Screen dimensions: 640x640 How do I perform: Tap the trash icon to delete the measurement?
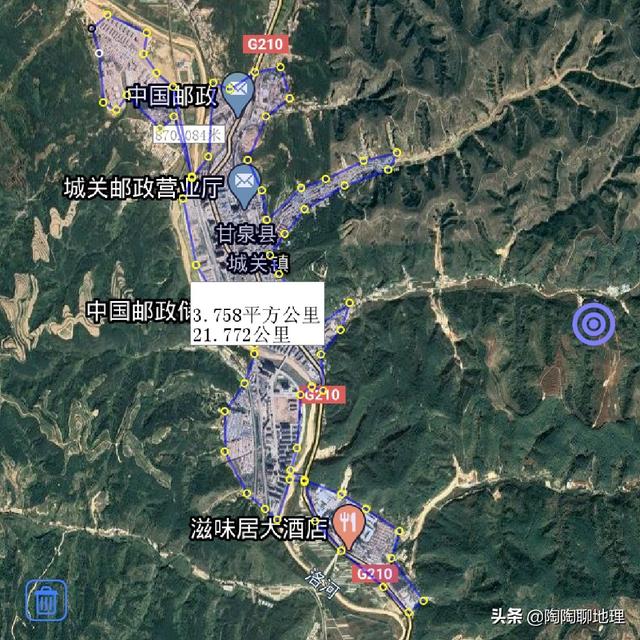46,600
